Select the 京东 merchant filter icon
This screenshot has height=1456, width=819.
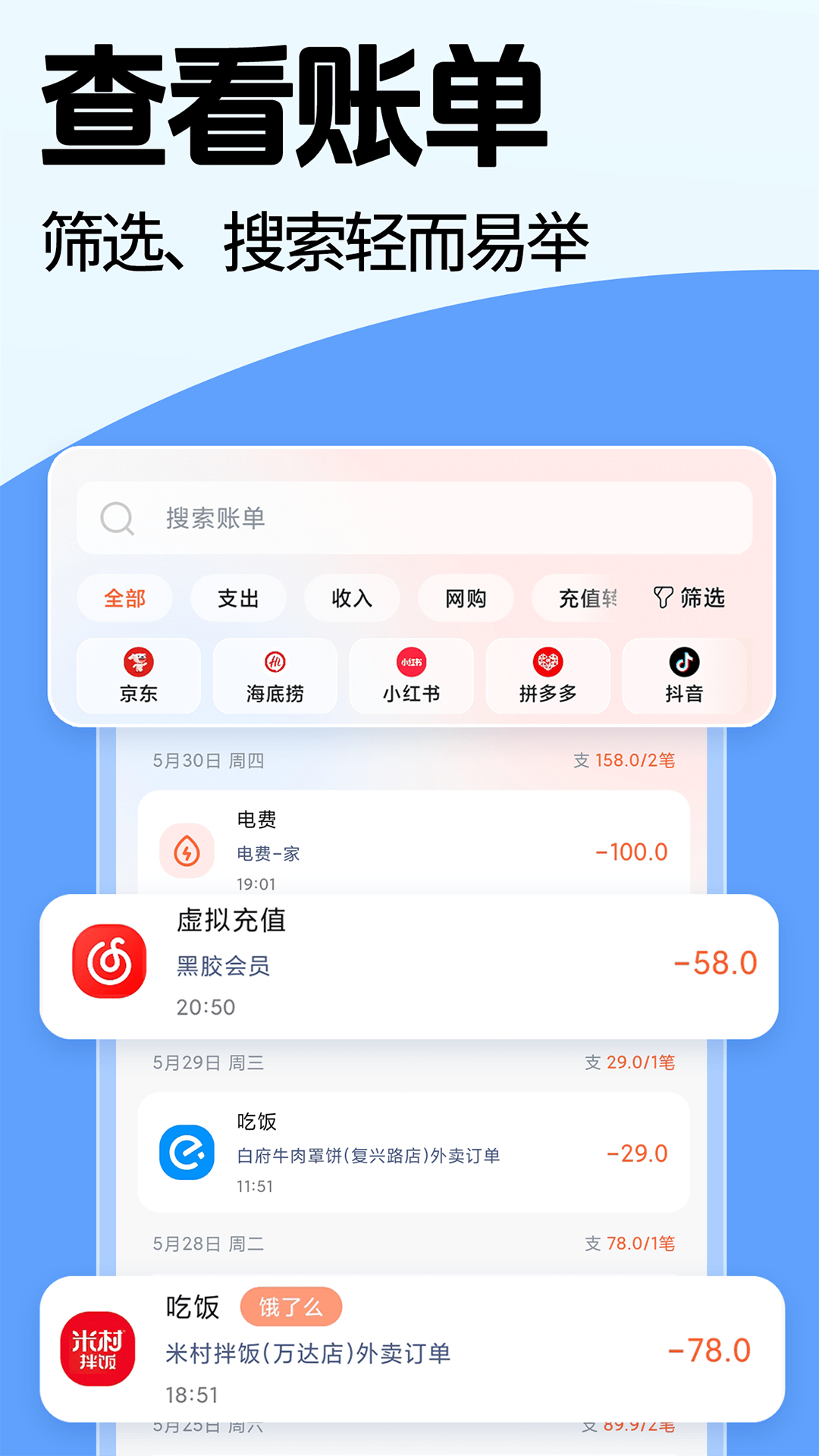point(137,662)
